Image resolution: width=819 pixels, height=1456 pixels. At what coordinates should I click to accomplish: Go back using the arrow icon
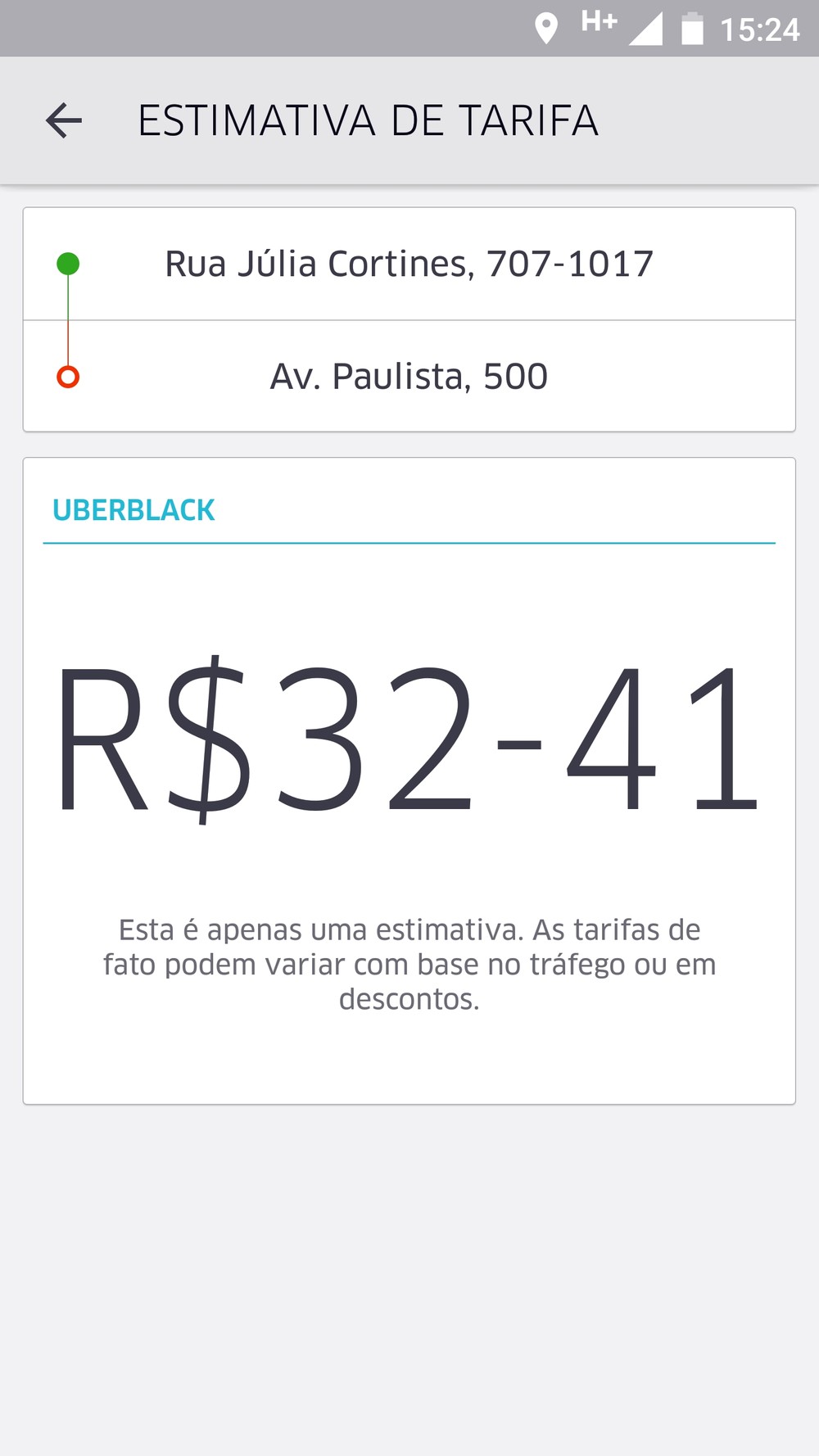pyautogui.click(x=64, y=121)
